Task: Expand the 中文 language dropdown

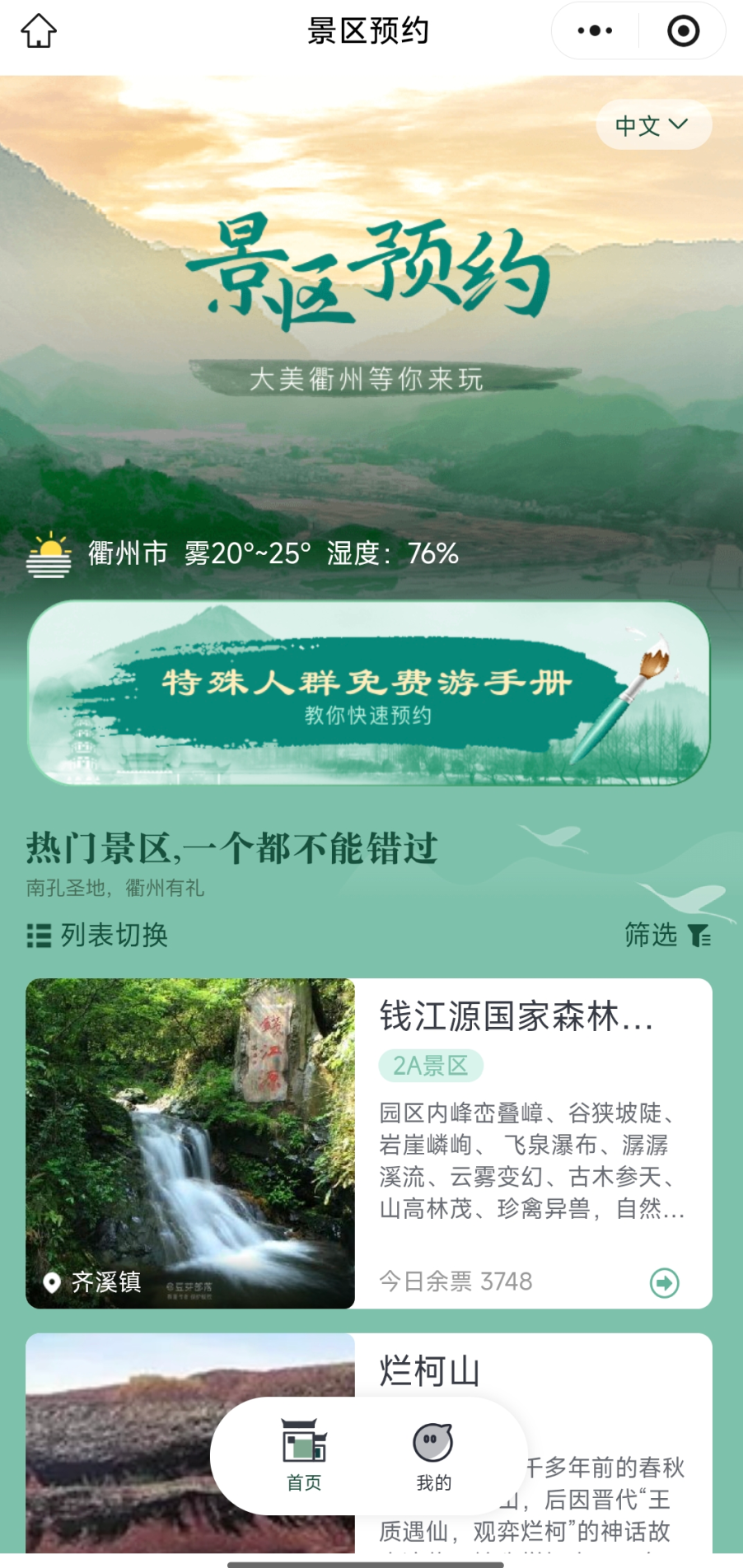Action: pos(653,125)
